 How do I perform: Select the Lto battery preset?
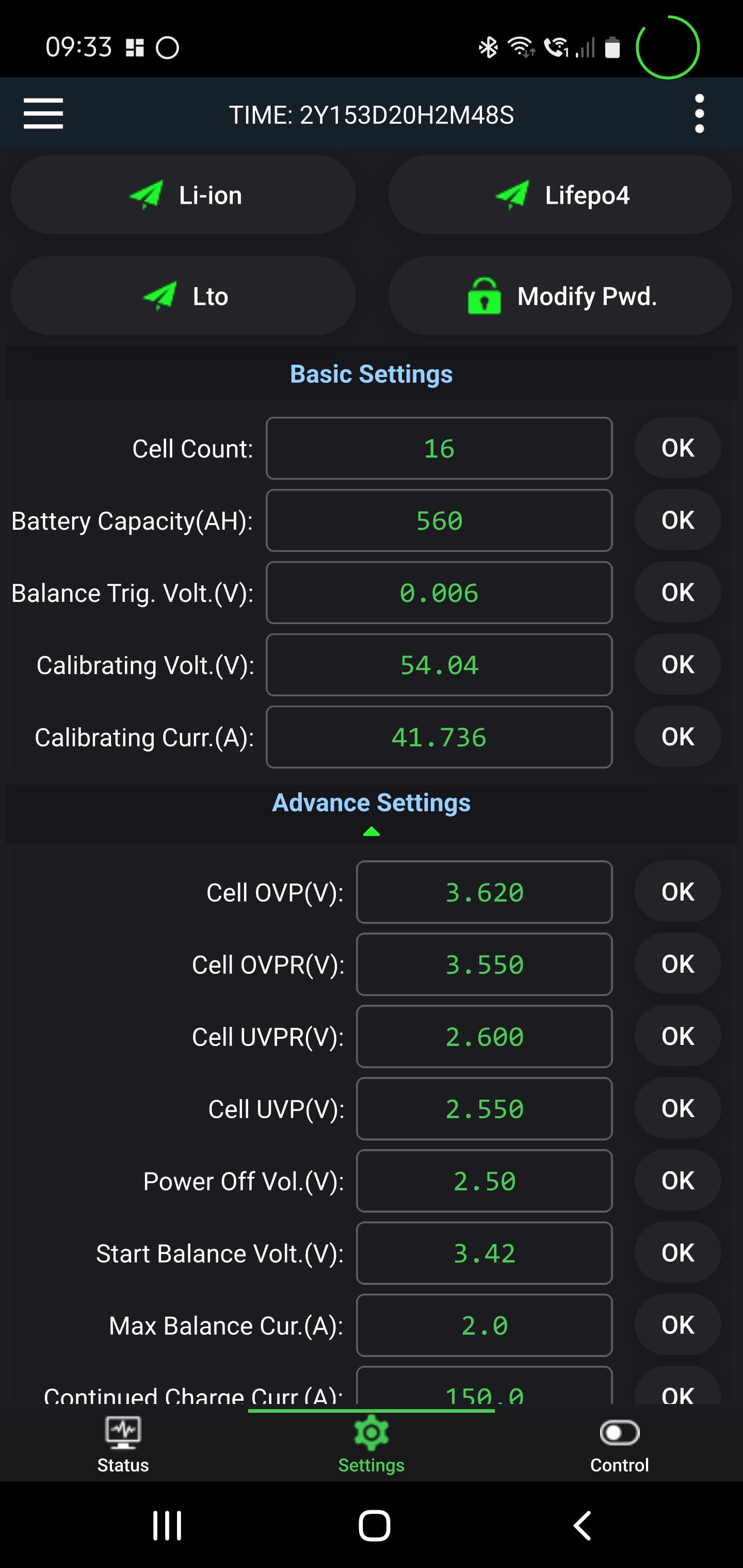183,296
